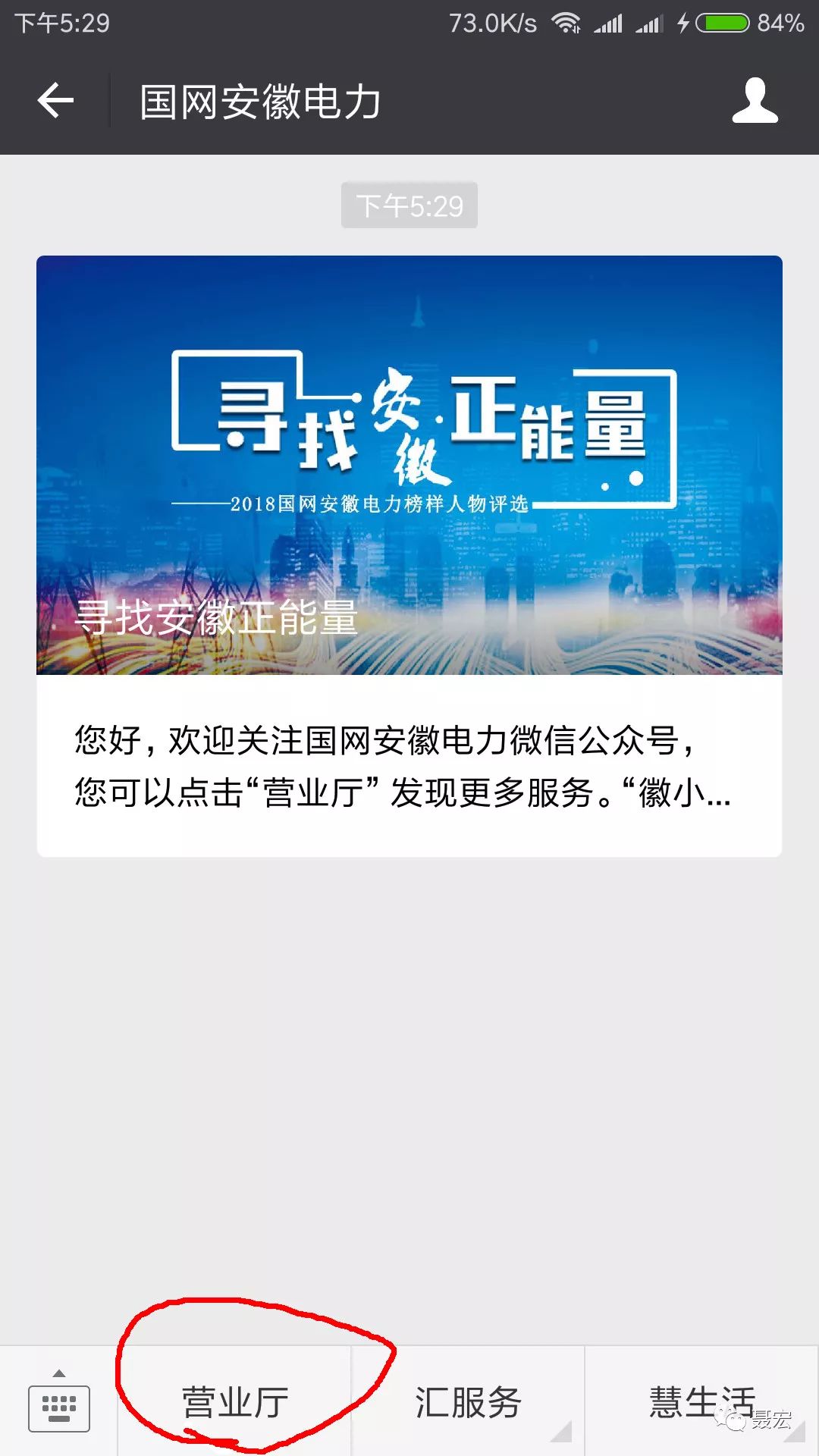
Task: Tap the back arrow to exit chat
Action: (55, 101)
